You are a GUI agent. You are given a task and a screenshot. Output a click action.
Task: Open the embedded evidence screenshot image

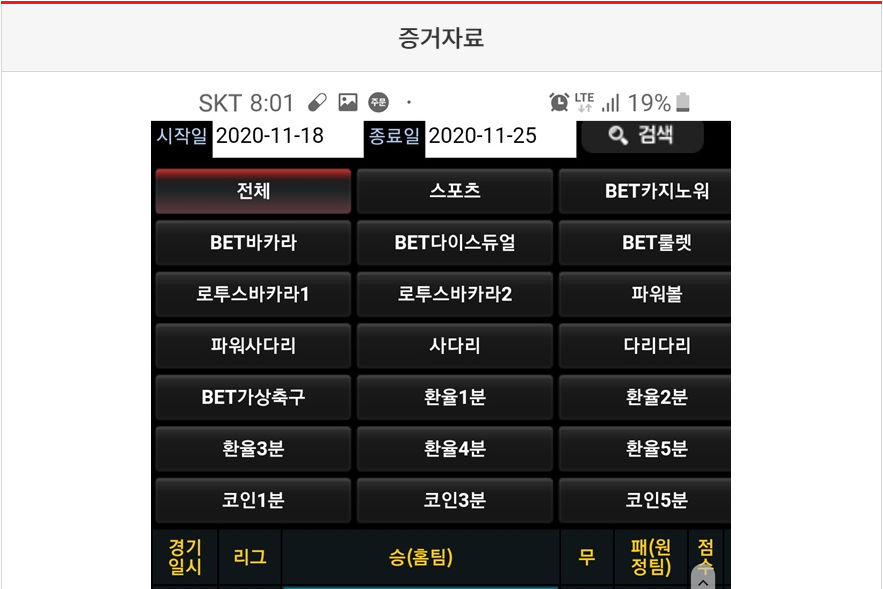(441, 340)
